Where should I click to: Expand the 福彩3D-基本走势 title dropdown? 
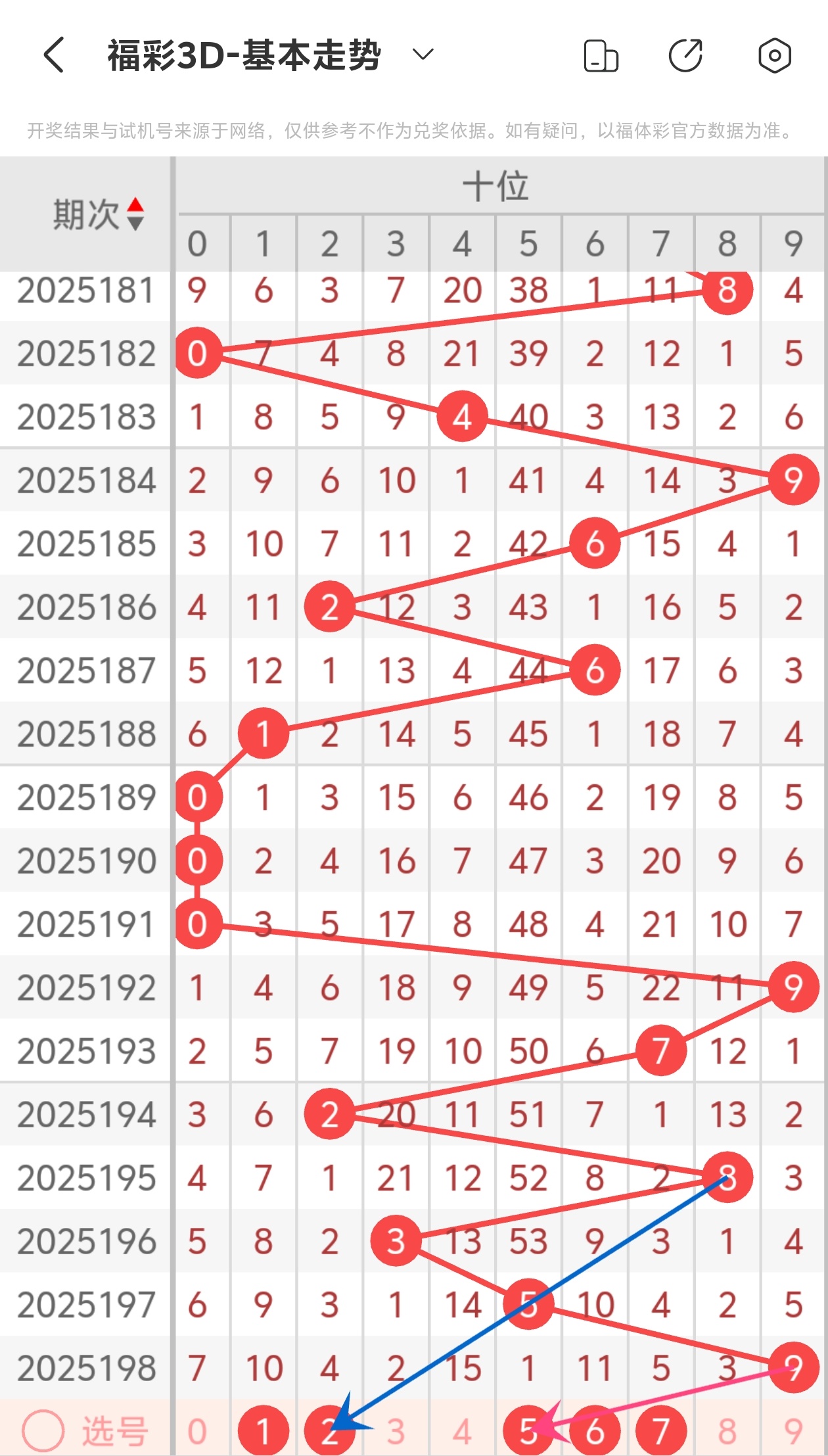point(423,55)
